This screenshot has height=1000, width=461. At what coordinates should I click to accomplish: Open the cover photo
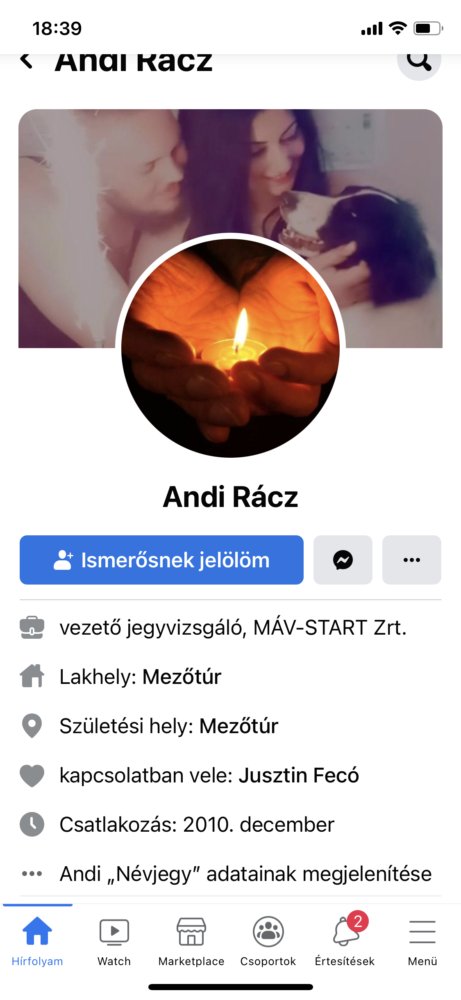(230, 228)
